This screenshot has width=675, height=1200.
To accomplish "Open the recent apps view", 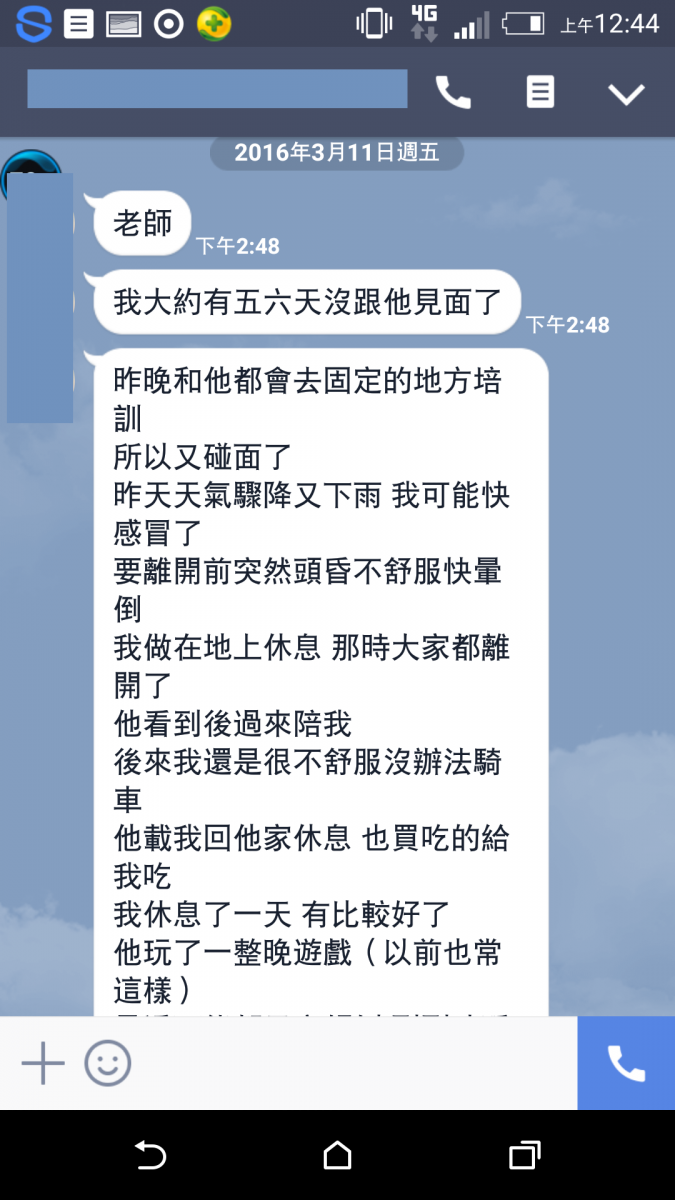I will 524,1155.
